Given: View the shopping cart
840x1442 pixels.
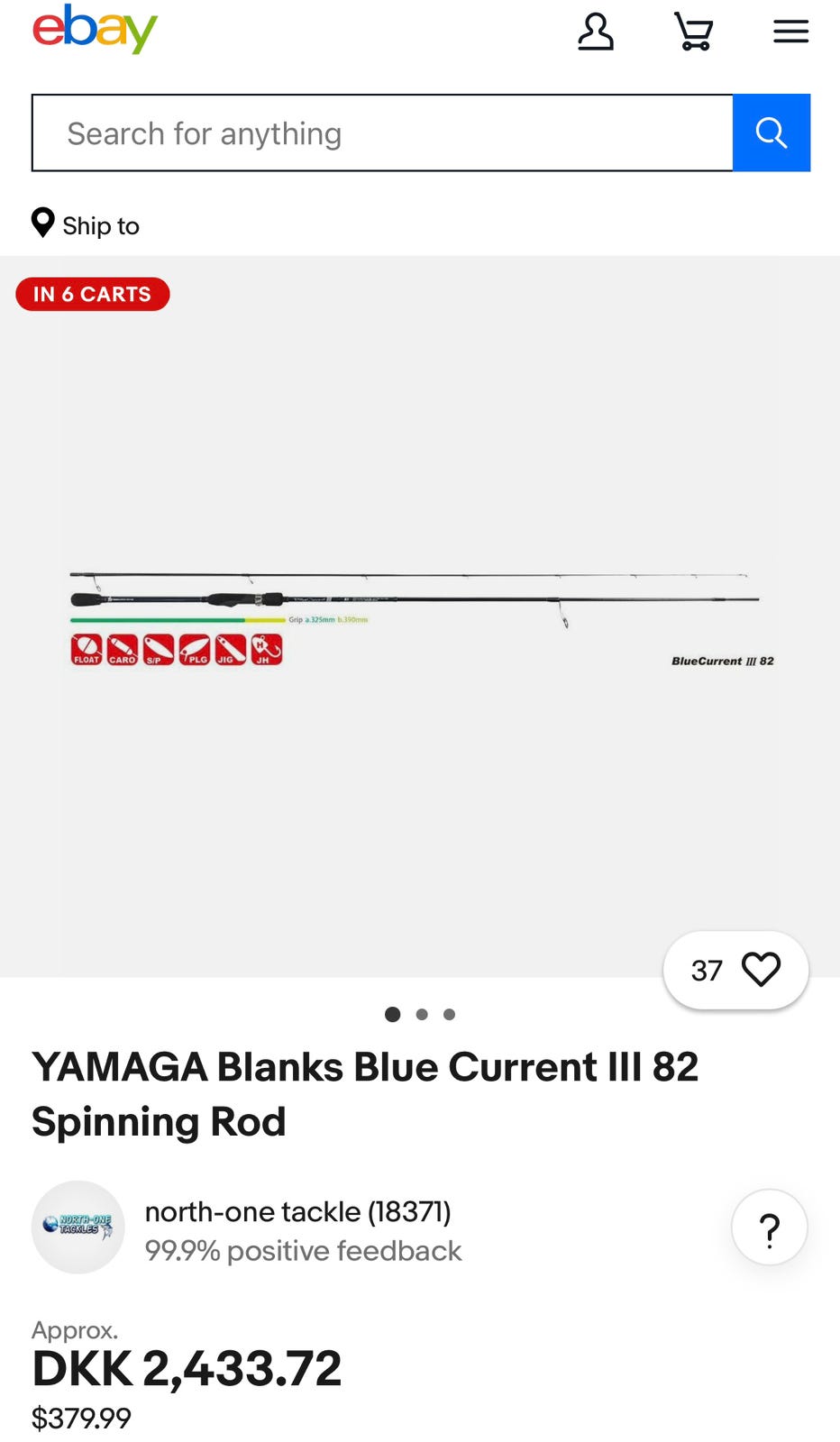Looking at the screenshot, I should click(694, 32).
